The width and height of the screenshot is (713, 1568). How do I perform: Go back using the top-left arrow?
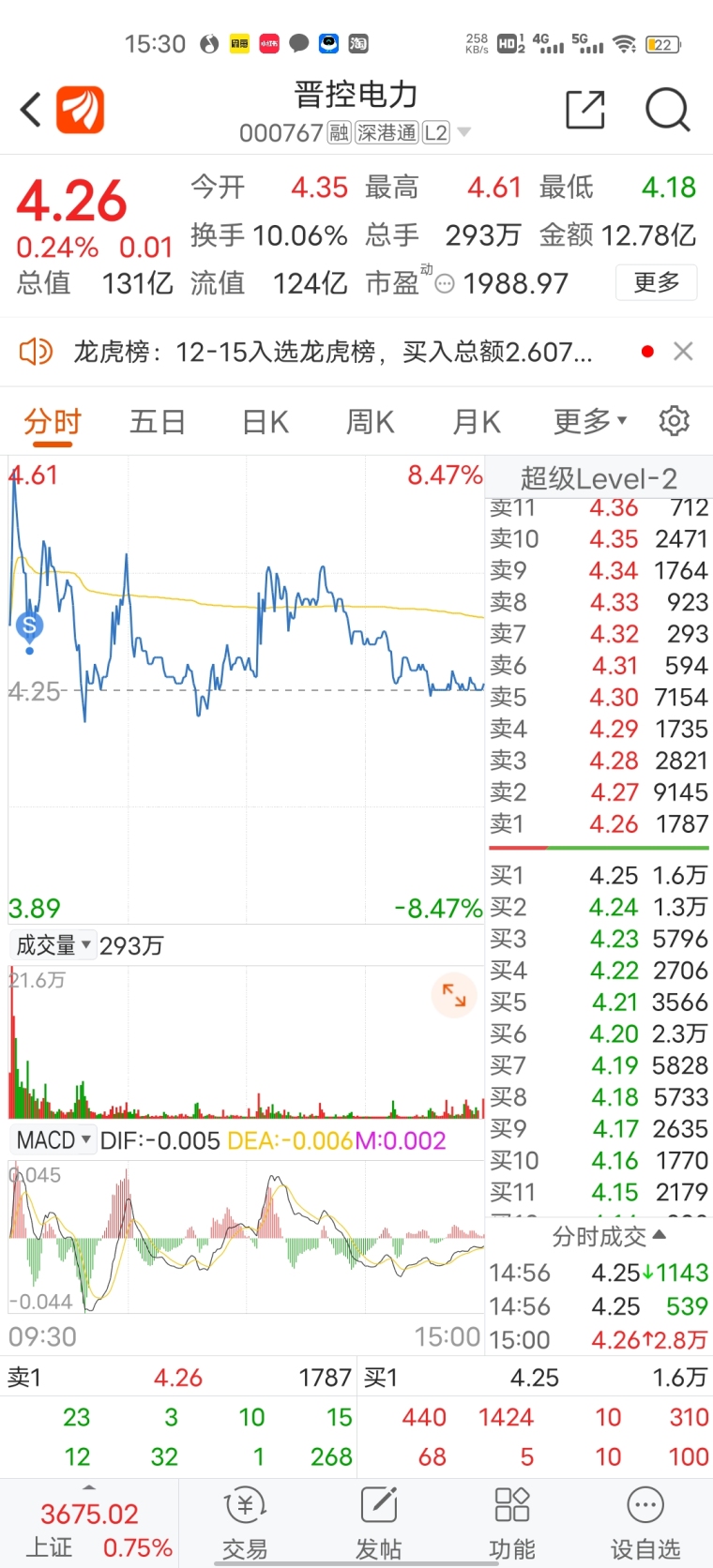[x=31, y=110]
